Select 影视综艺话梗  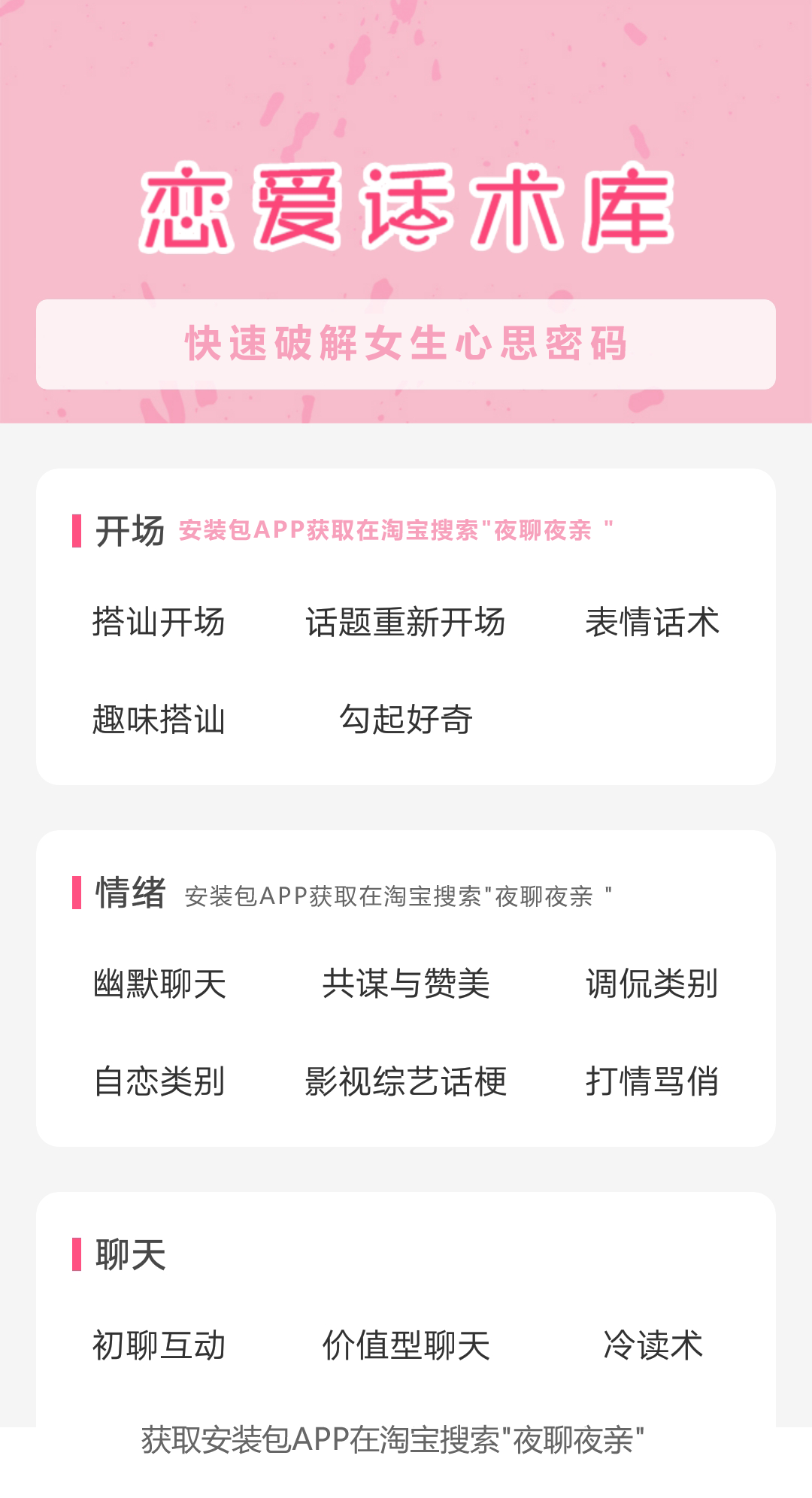point(405,1081)
